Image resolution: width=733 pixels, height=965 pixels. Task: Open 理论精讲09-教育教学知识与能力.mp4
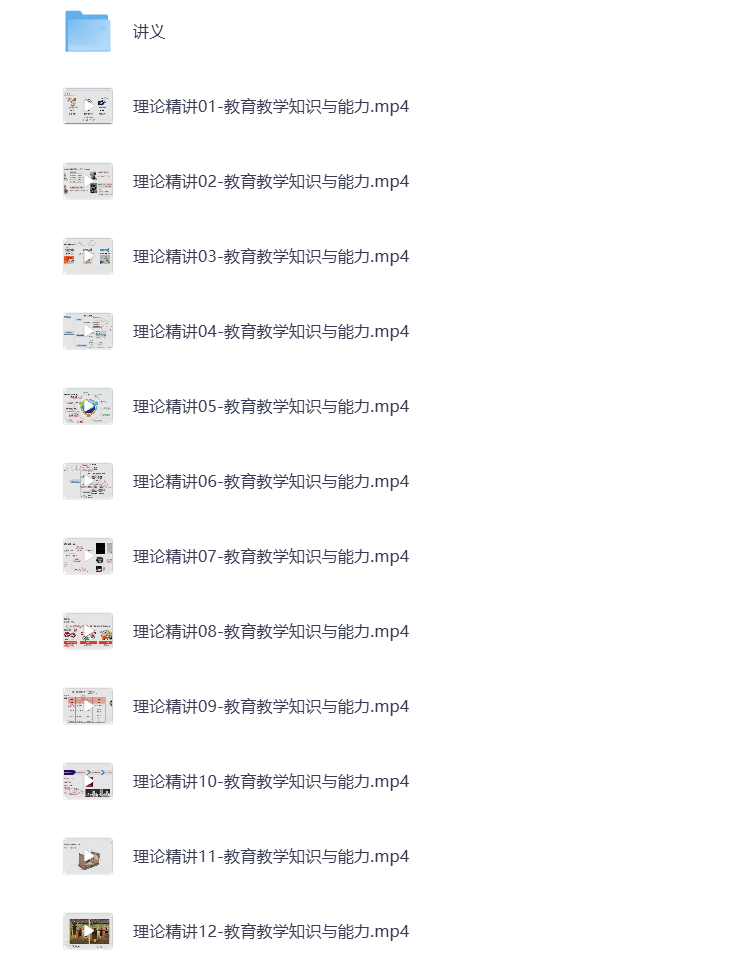pyautogui.click(x=270, y=706)
